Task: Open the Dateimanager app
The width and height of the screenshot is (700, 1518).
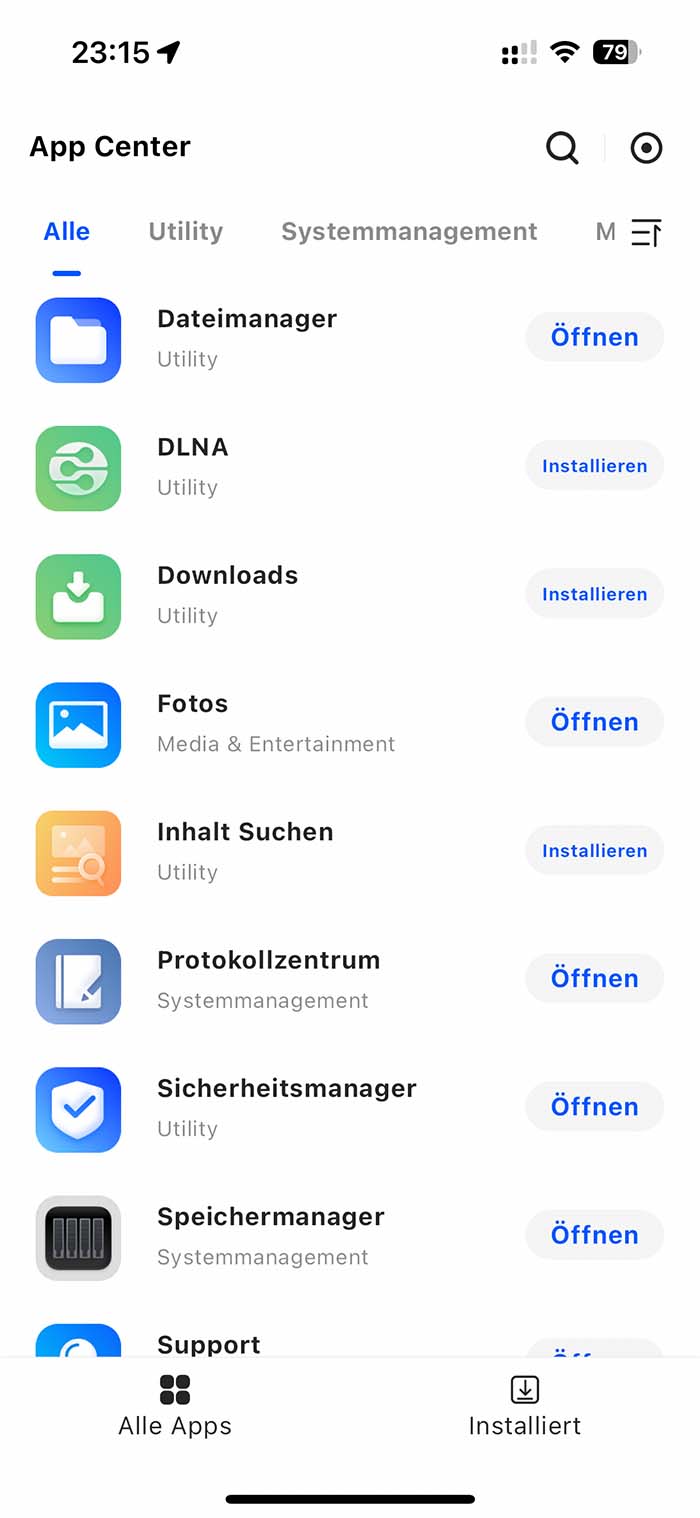Action: 594,337
